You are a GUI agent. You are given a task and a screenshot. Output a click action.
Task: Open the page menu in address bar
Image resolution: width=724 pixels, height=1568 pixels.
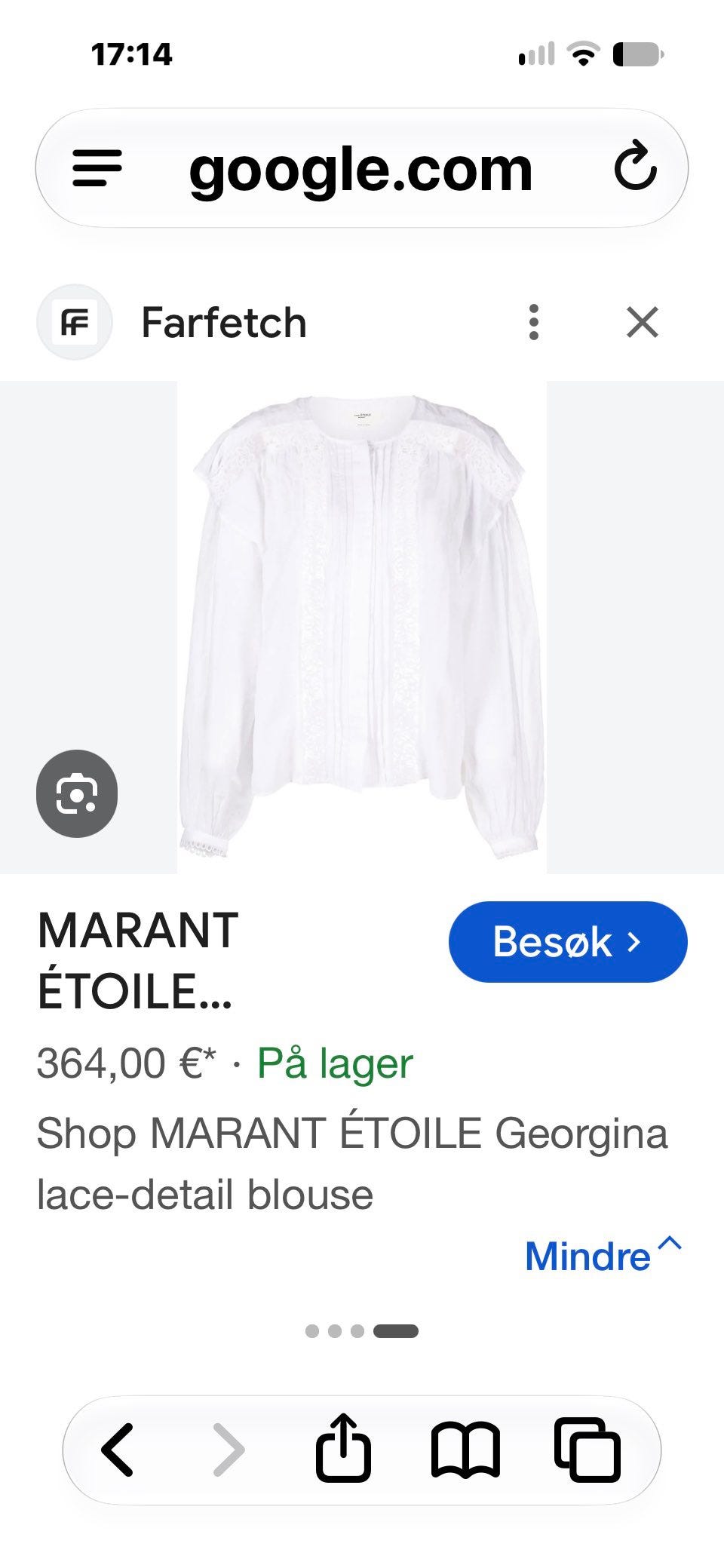97,167
